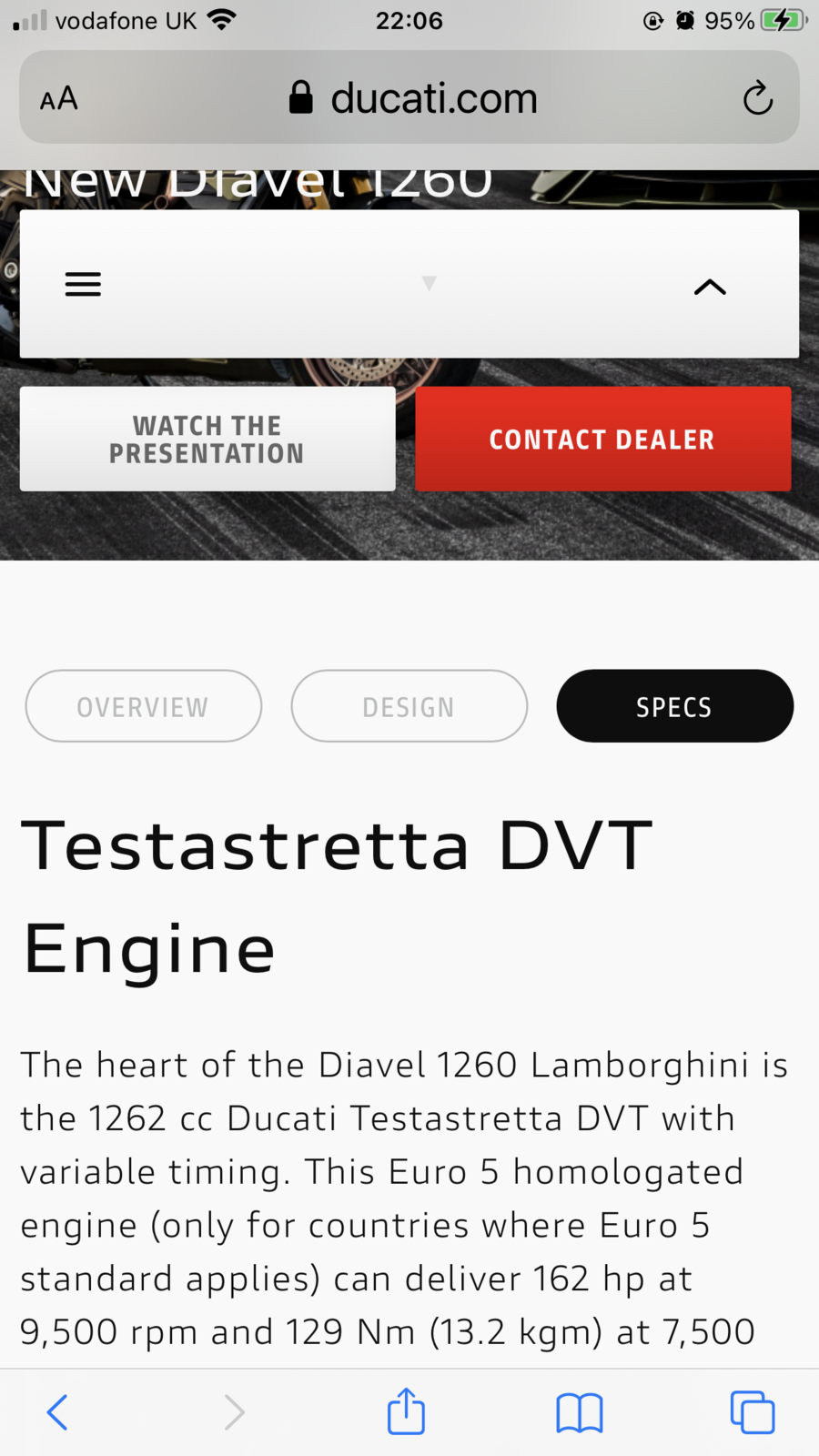This screenshot has width=819, height=1456.
Task: Open Safari bookmarks
Action: coord(580,1412)
